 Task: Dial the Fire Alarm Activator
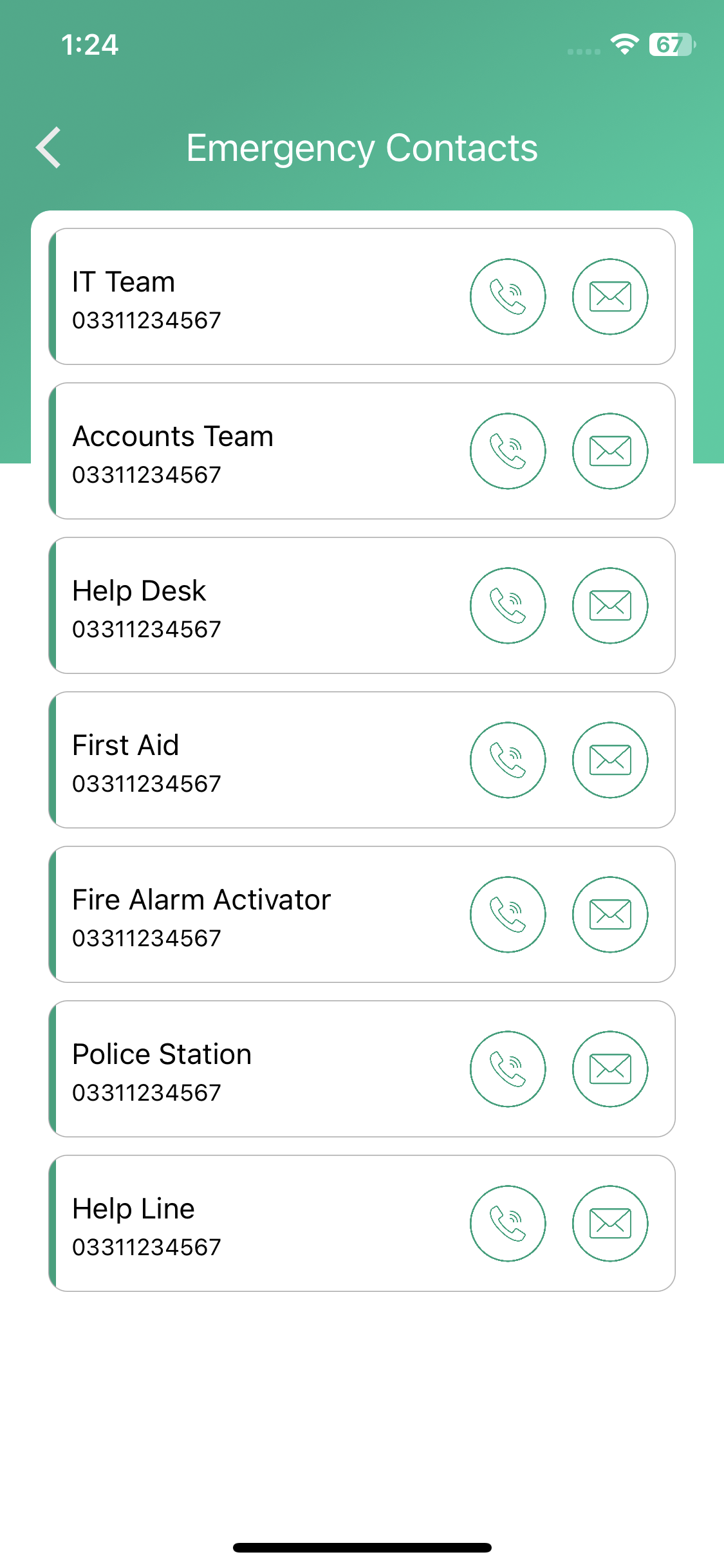pyautogui.click(x=508, y=915)
